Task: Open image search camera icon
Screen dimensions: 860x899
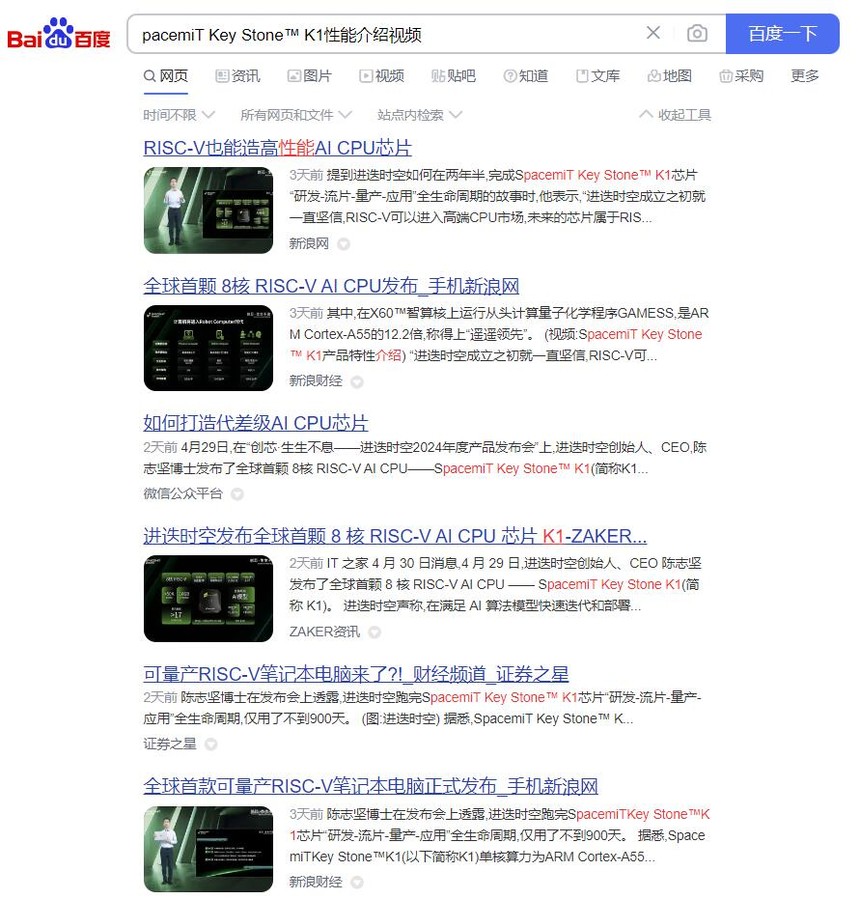Action: point(697,34)
